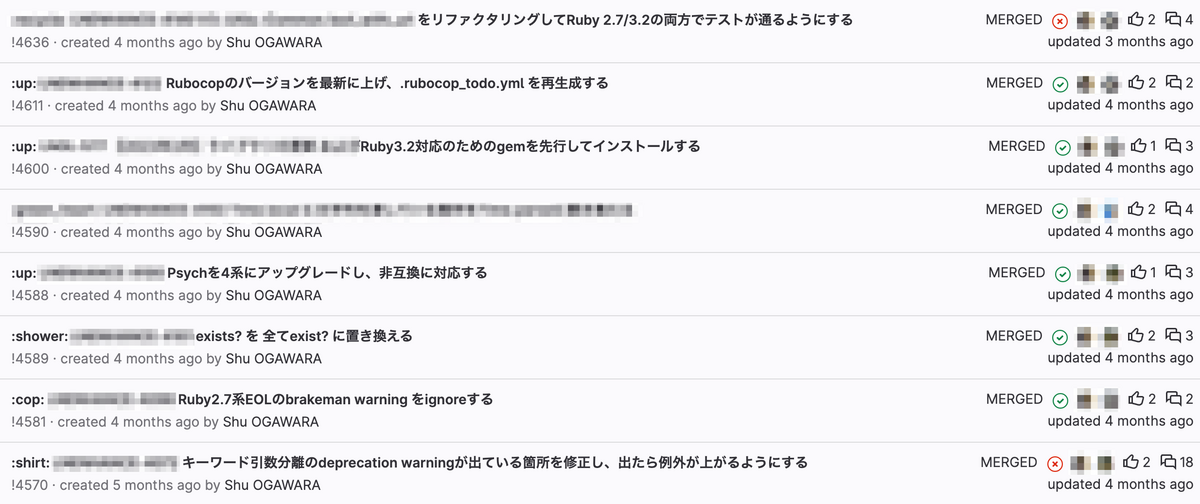View passed pipeline icon on the Rubocop merge request

coord(1060,84)
